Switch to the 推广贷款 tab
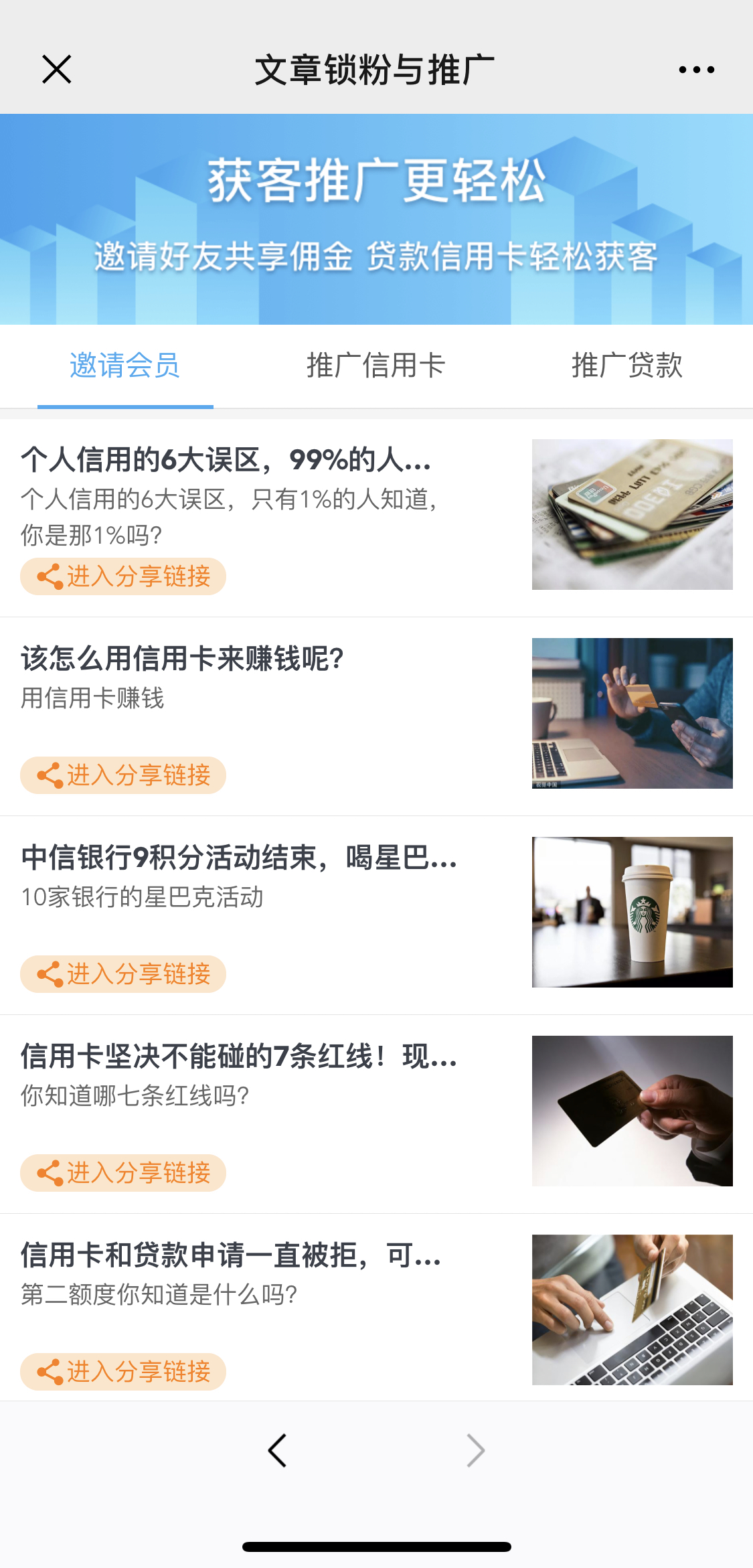753x1568 pixels. click(626, 366)
